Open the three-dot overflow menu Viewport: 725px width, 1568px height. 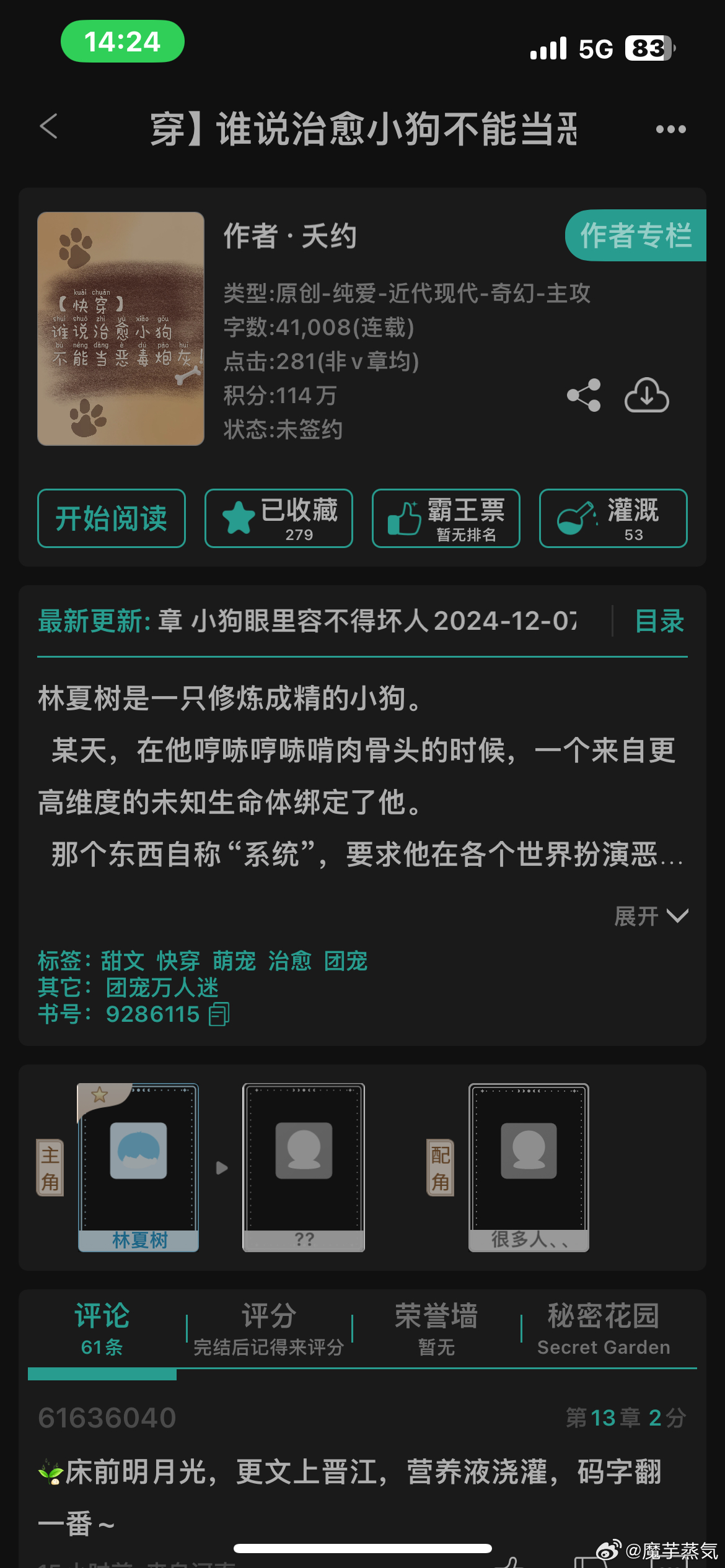tap(670, 129)
